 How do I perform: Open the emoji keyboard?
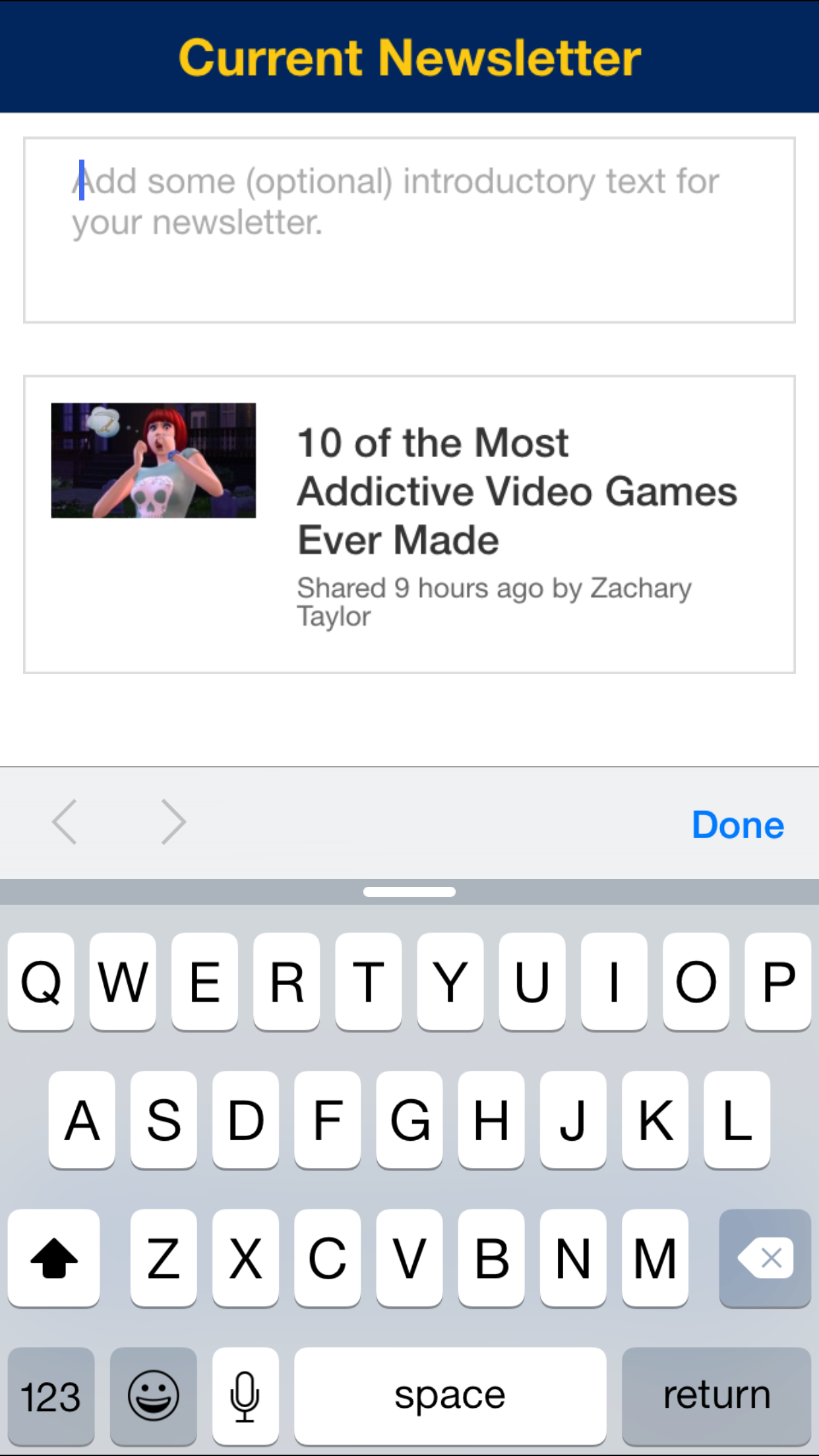point(153,1396)
